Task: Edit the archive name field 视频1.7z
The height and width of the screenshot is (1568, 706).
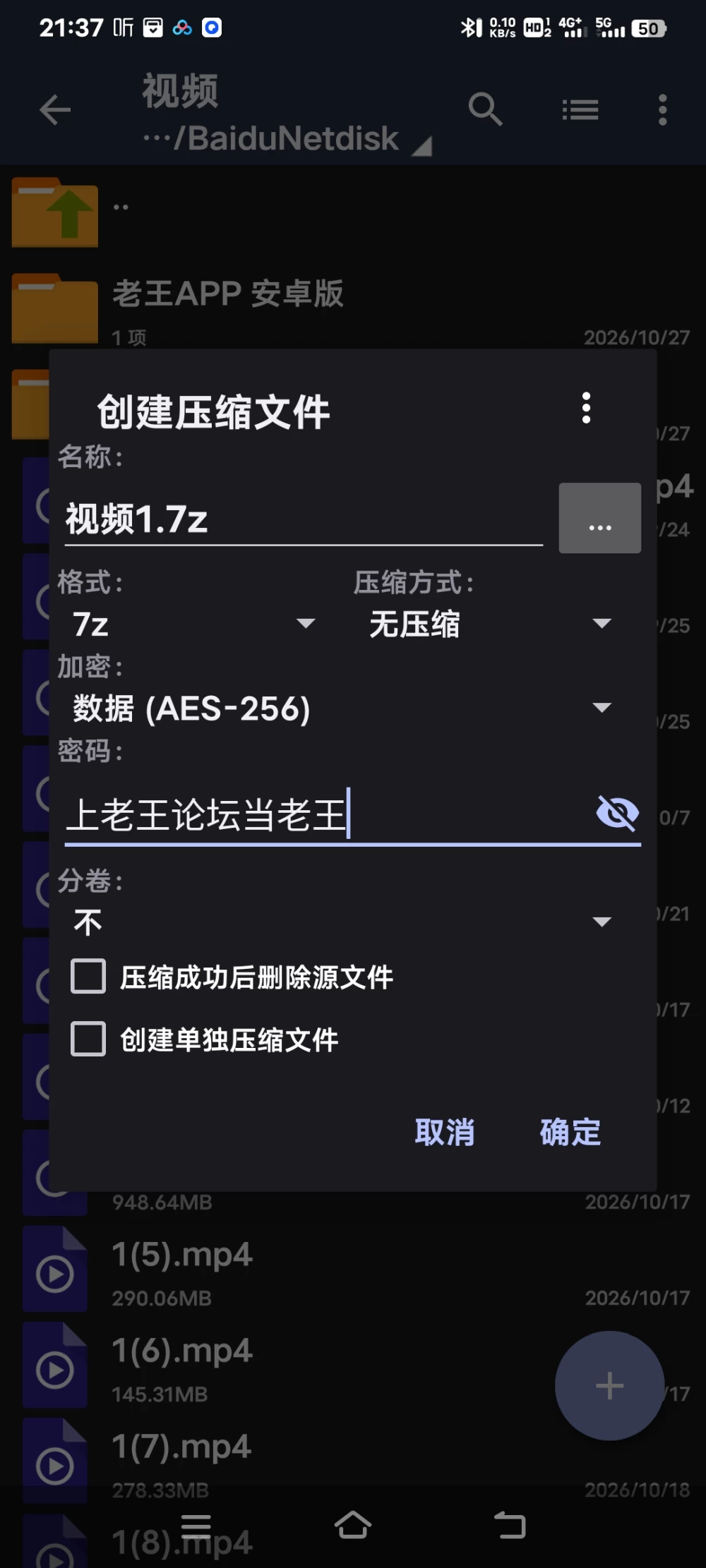Action: [x=304, y=519]
